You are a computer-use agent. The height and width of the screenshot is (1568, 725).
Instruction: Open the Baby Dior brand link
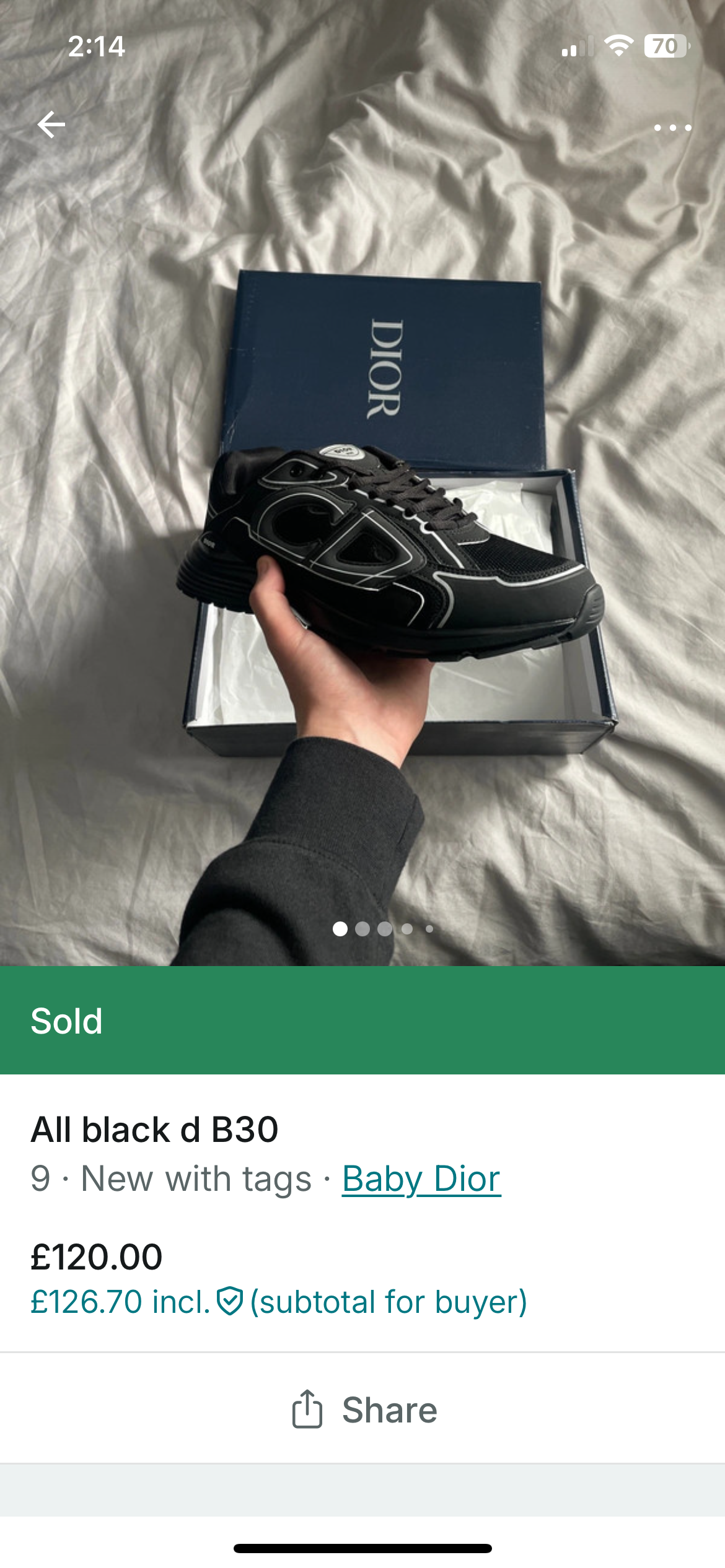421,1179
